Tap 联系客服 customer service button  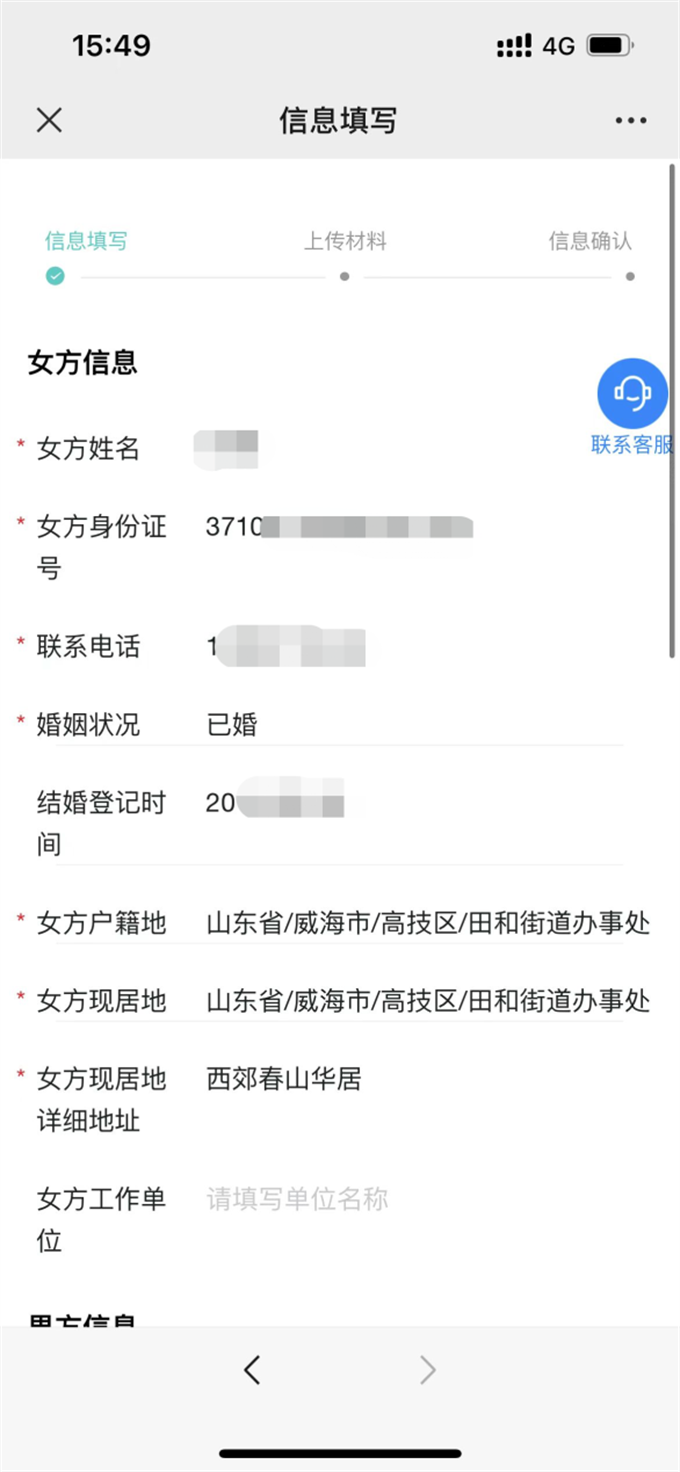point(632,407)
